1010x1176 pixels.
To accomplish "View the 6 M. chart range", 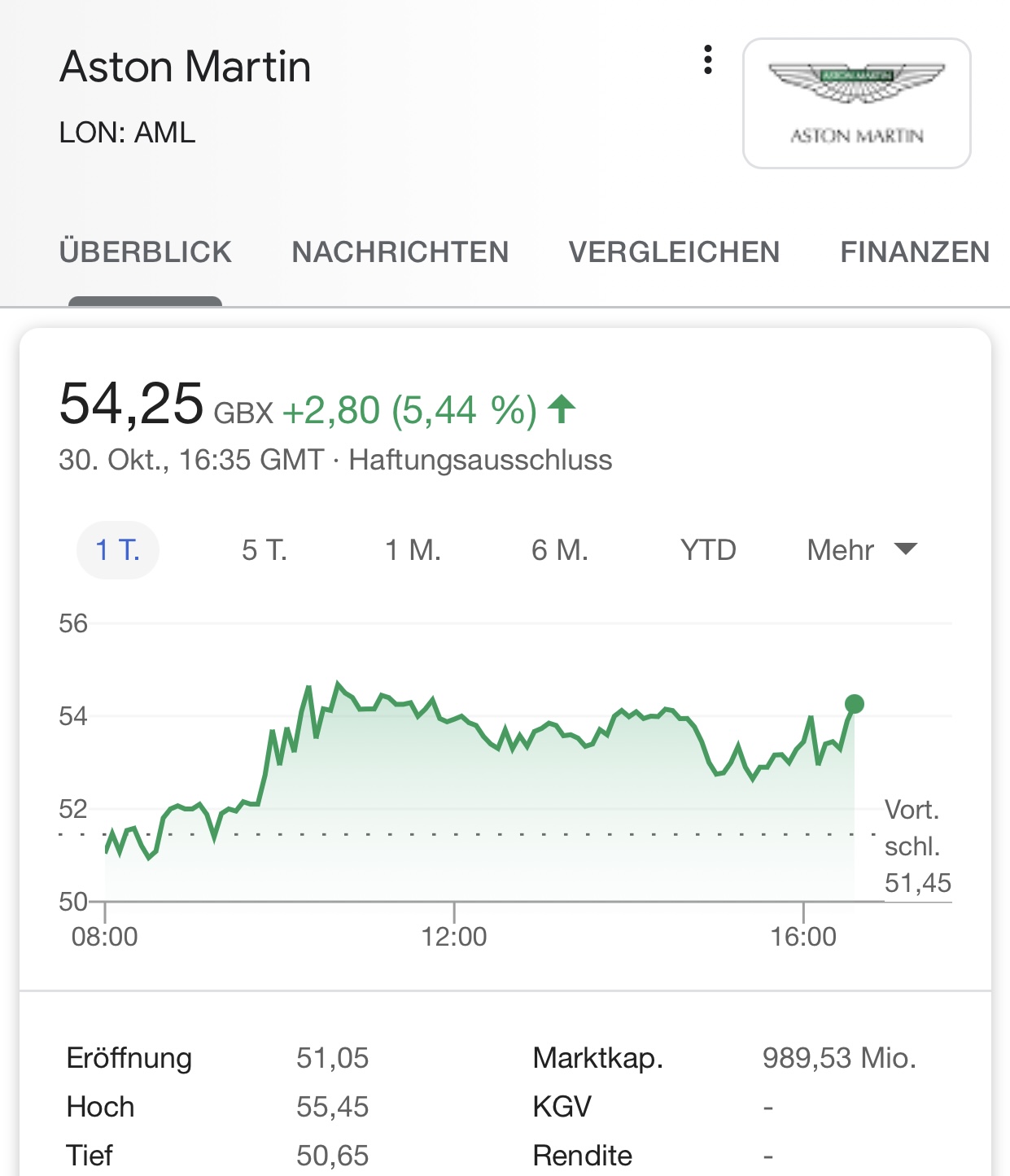I will [560, 550].
